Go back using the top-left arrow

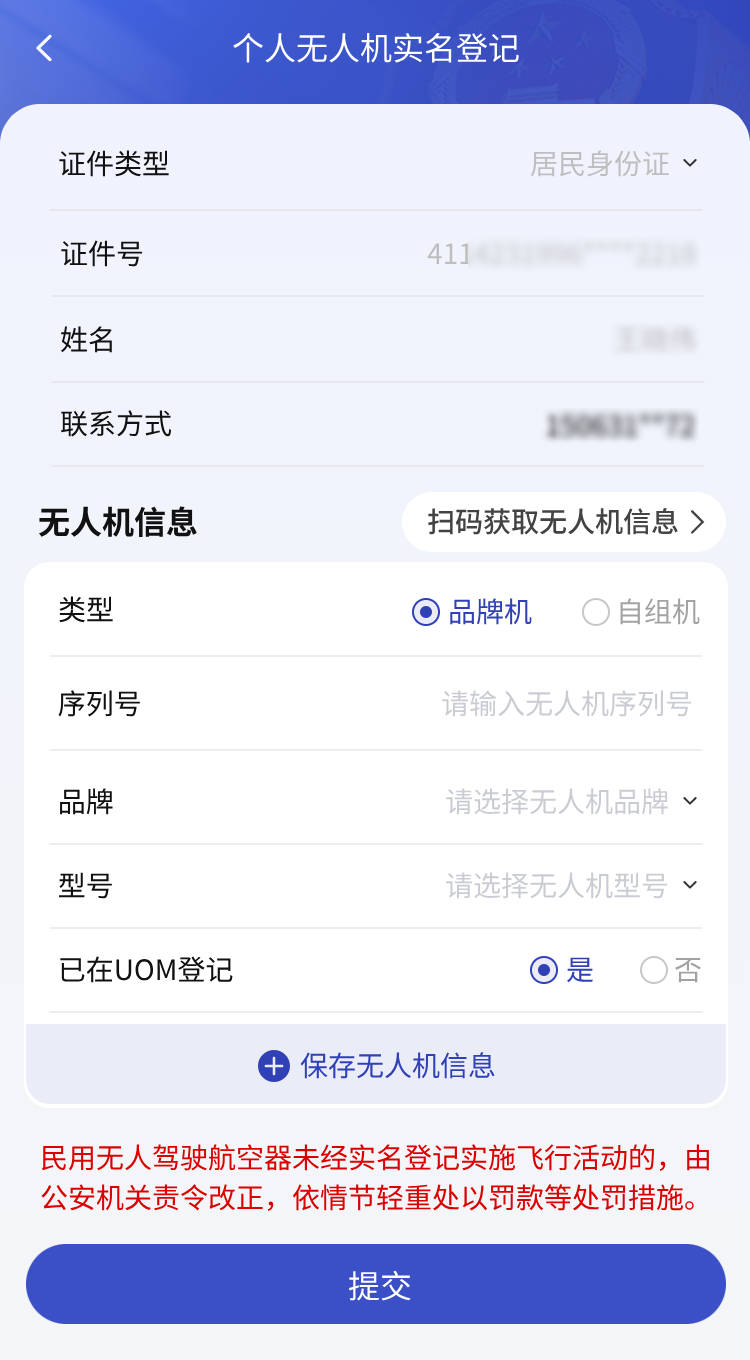click(x=44, y=48)
